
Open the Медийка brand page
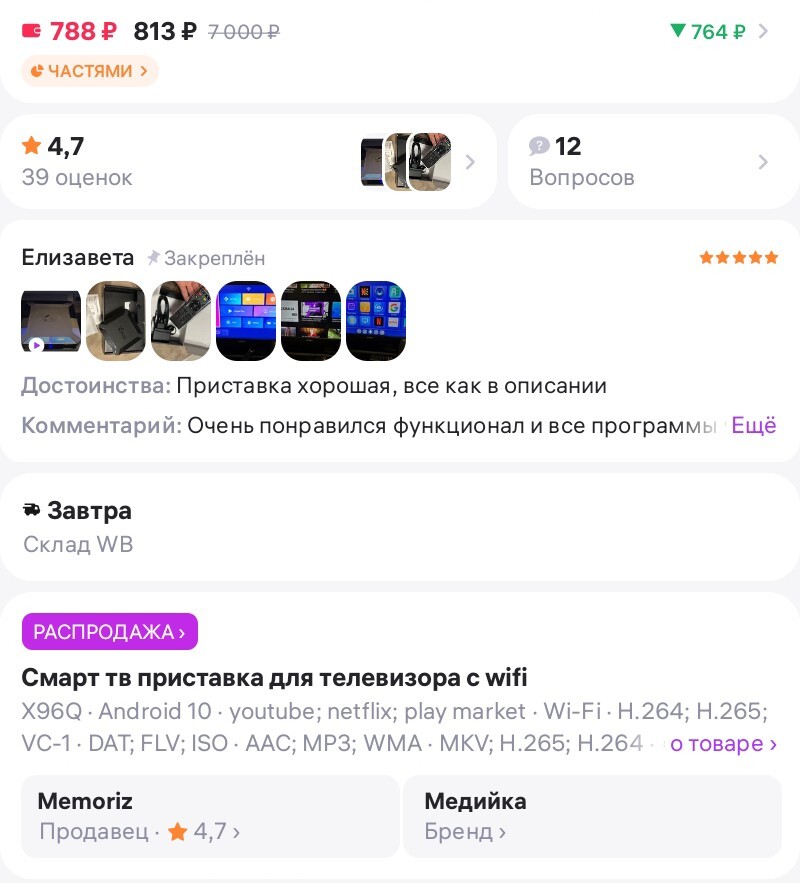pos(592,816)
